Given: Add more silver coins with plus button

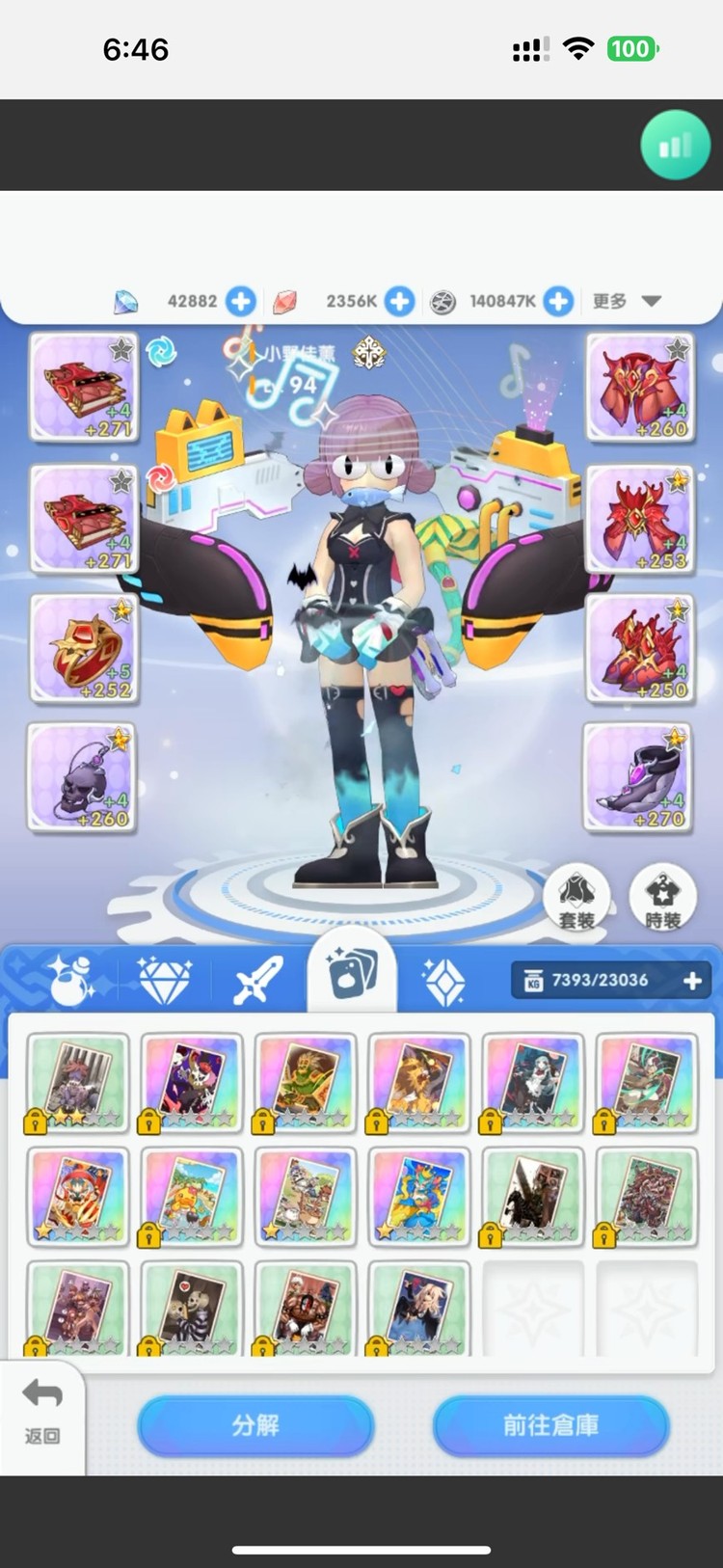Looking at the screenshot, I should coord(558,301).
